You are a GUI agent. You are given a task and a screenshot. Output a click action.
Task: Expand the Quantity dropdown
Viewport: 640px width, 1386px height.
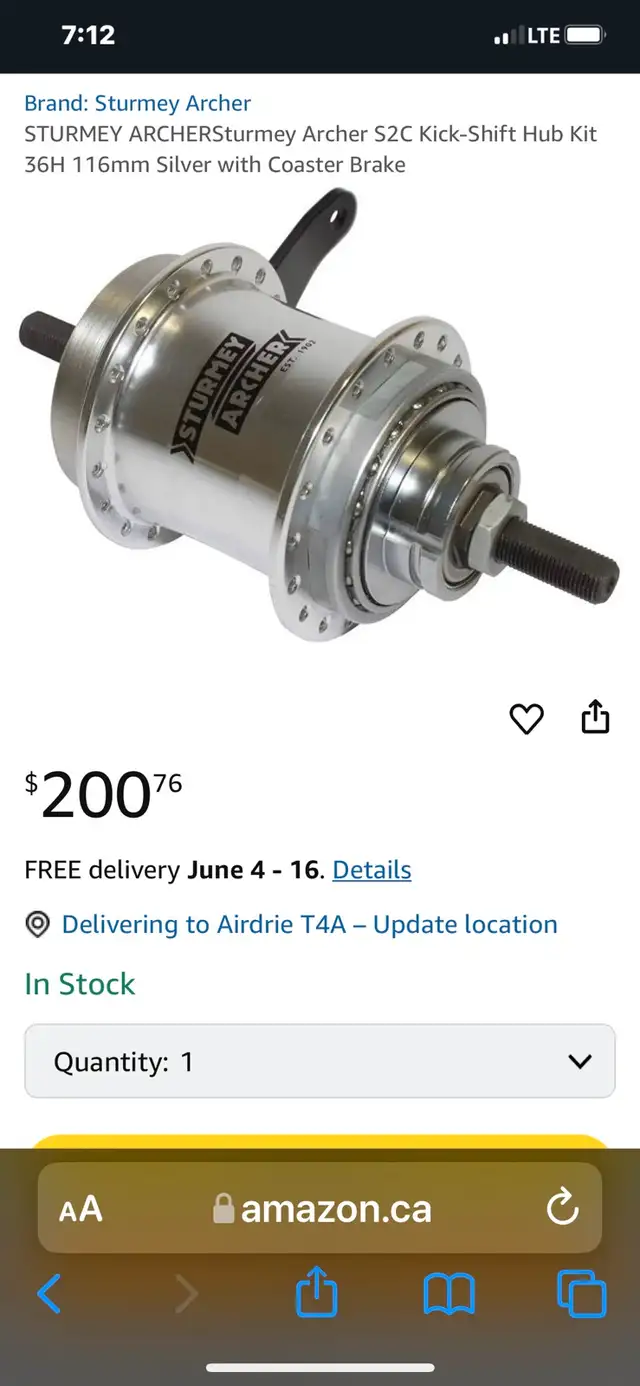click(x=320, y=1061)
